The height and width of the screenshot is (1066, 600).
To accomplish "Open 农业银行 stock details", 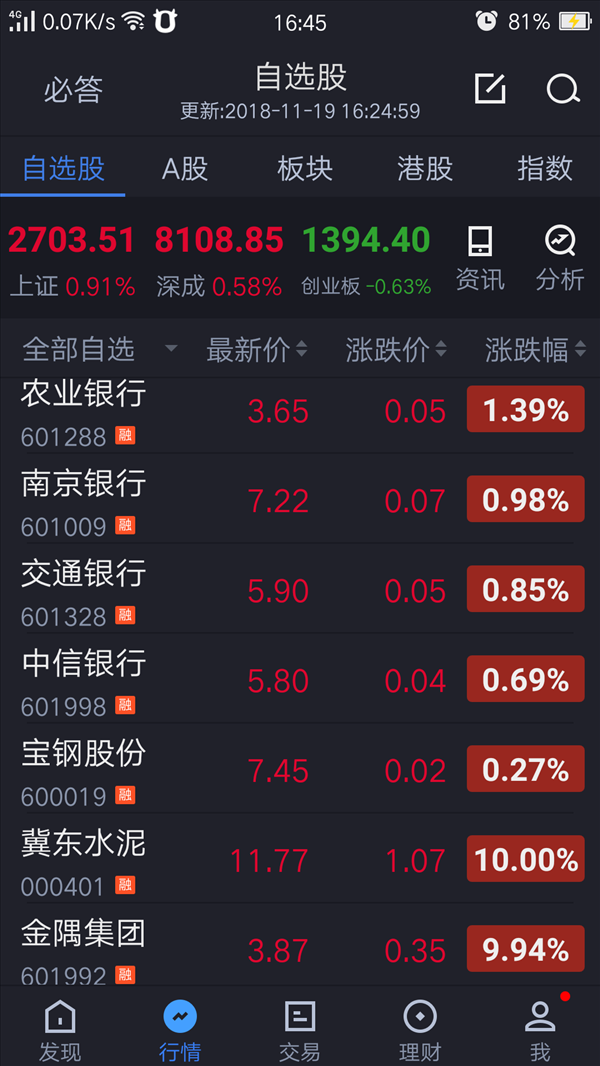I will pyautogui.click(x=300, y=413).
